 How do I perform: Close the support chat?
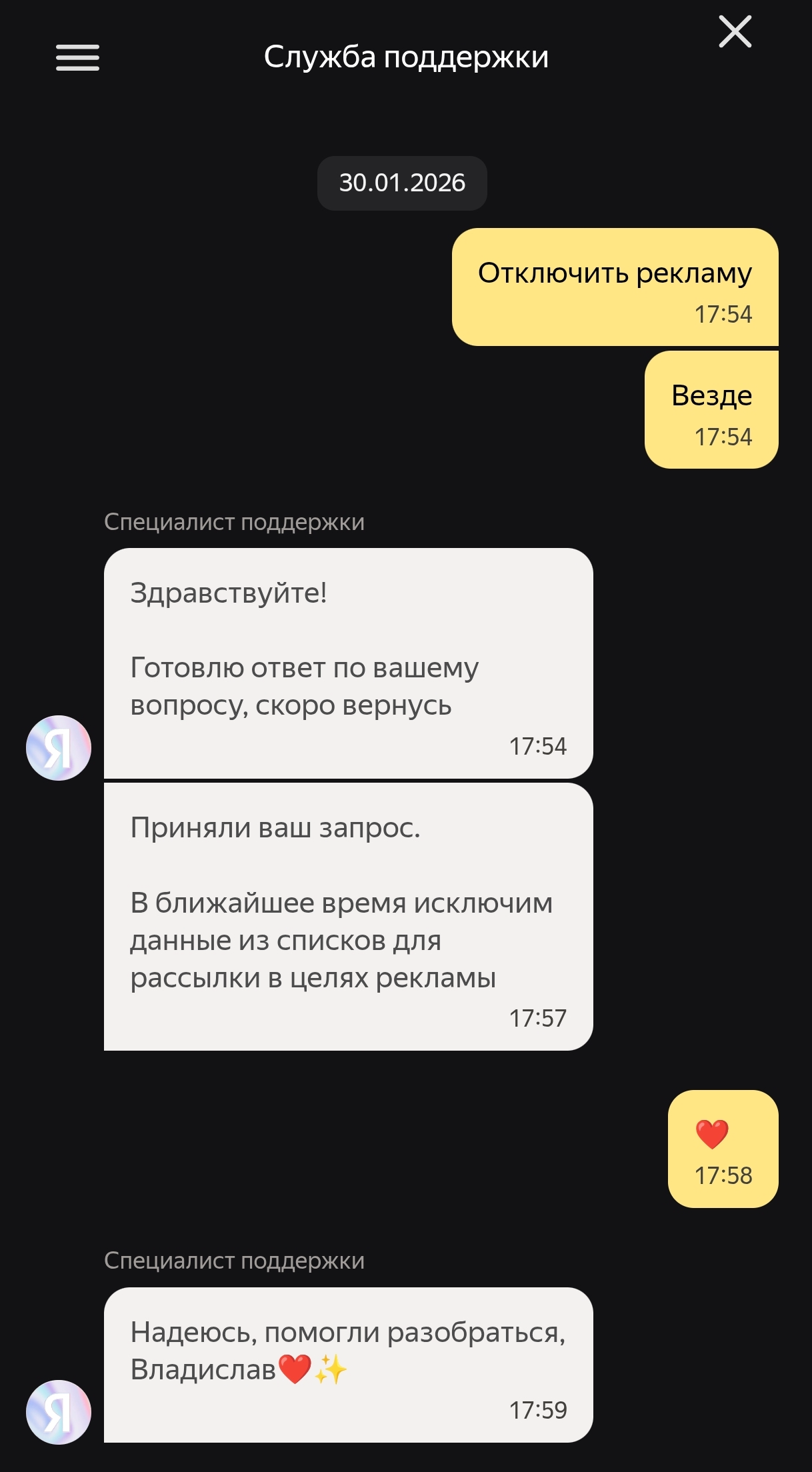coord(735,32)
